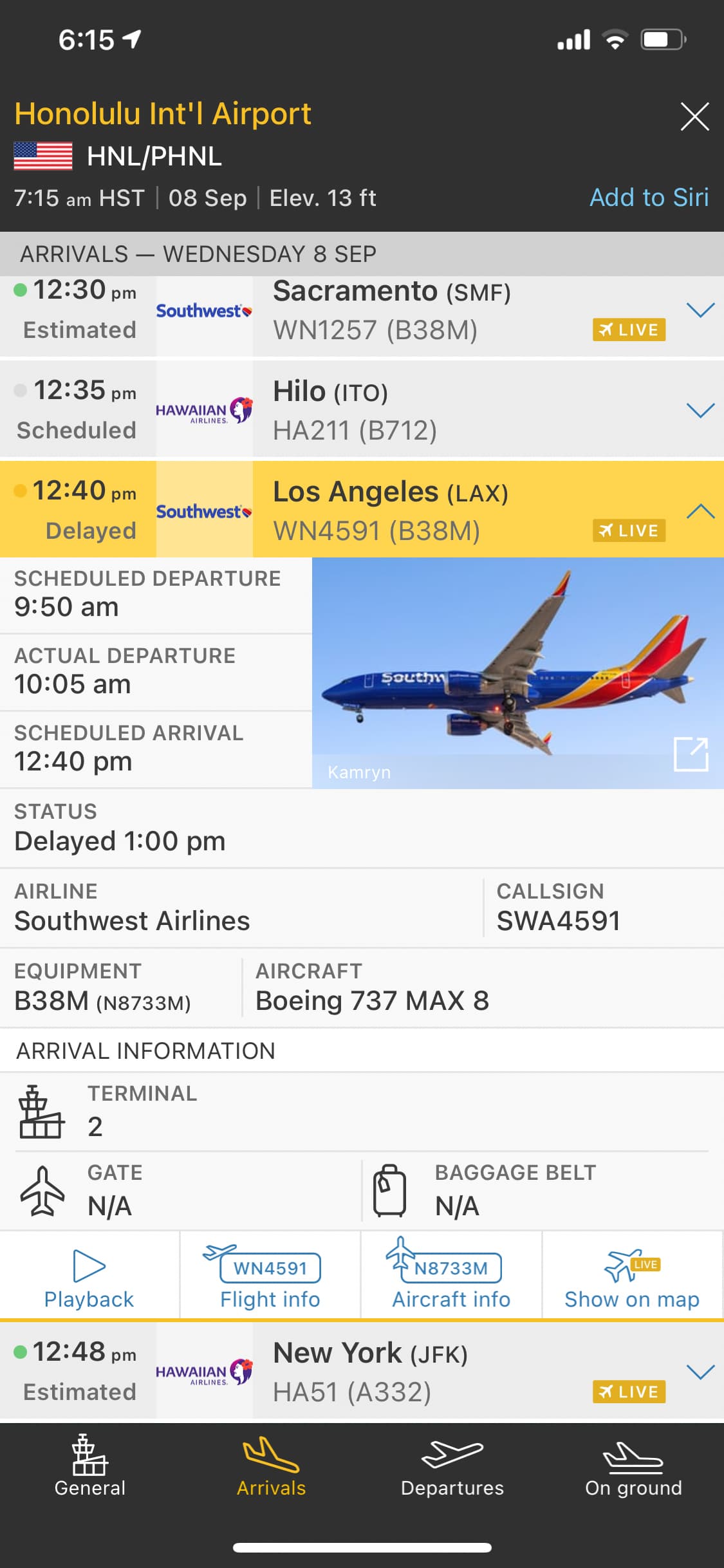Expand the Hilo HA211 arrival row
Image resolution: width=724 pixels, height=1568 pixels.
tap(700, 410)
